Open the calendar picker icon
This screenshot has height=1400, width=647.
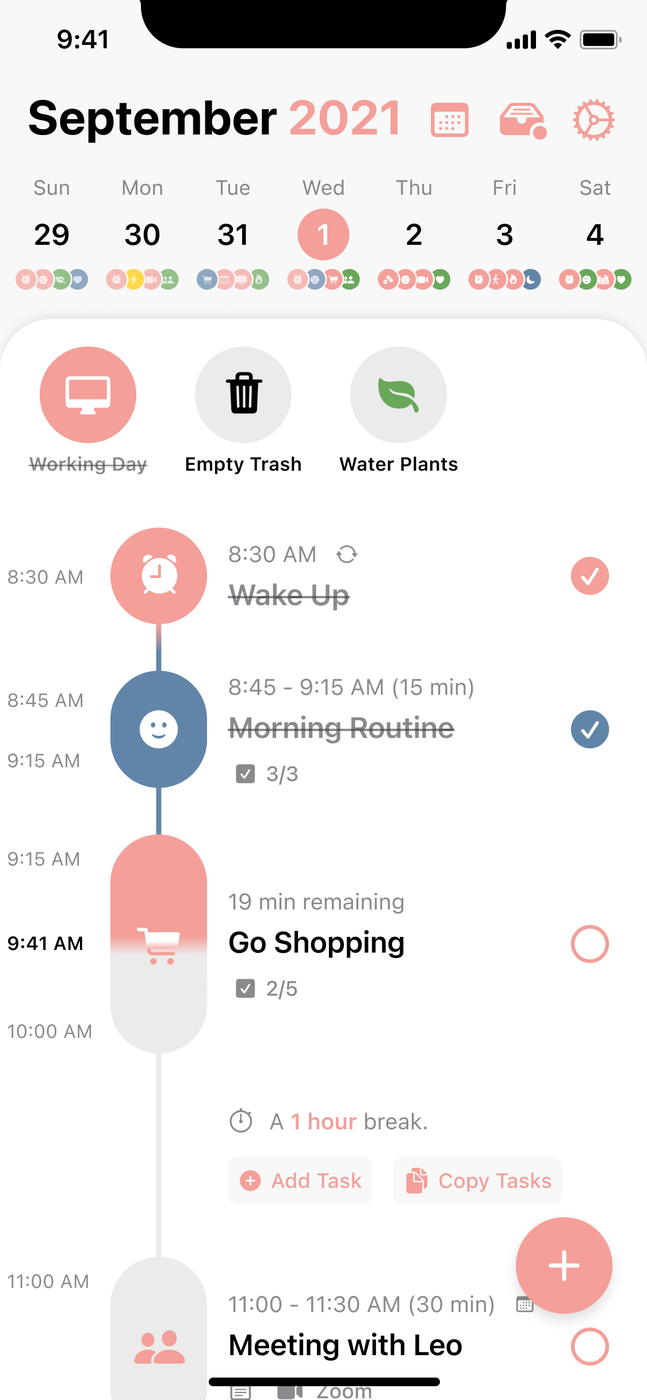(450, 121)
